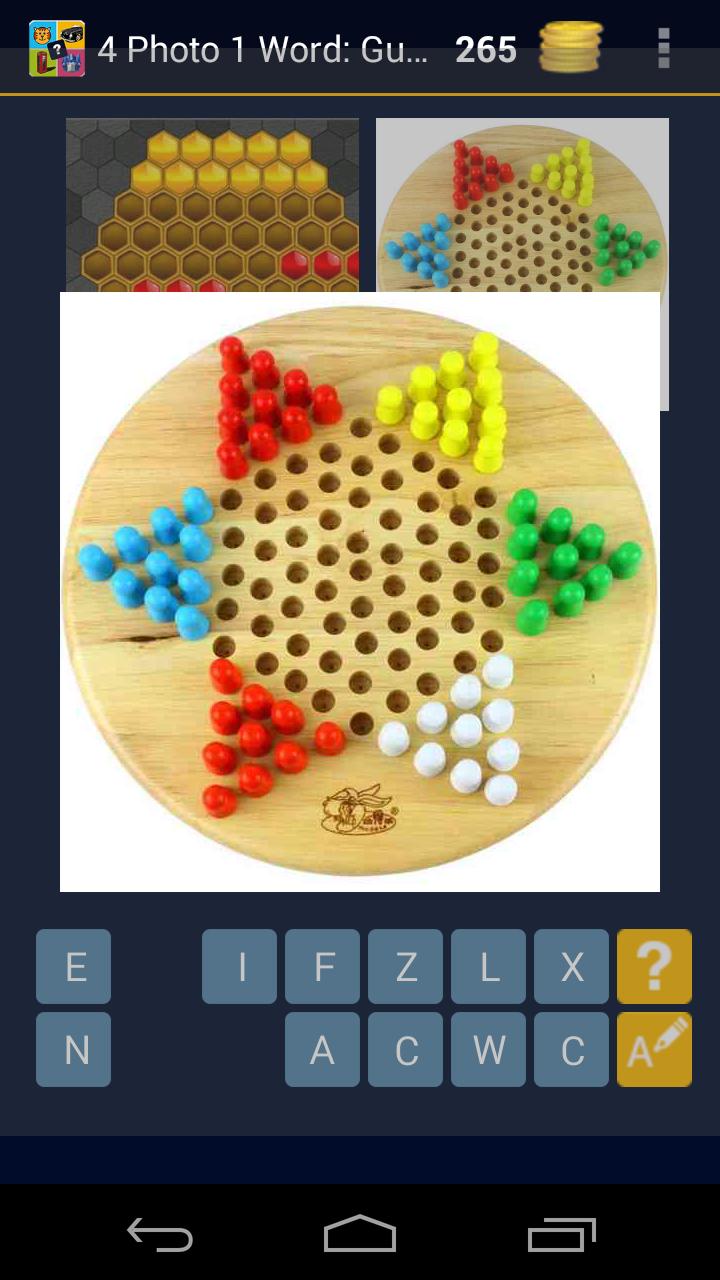The image size is (720, 1280).
Task: Select the letter L tile
Action: coord(488,967)
